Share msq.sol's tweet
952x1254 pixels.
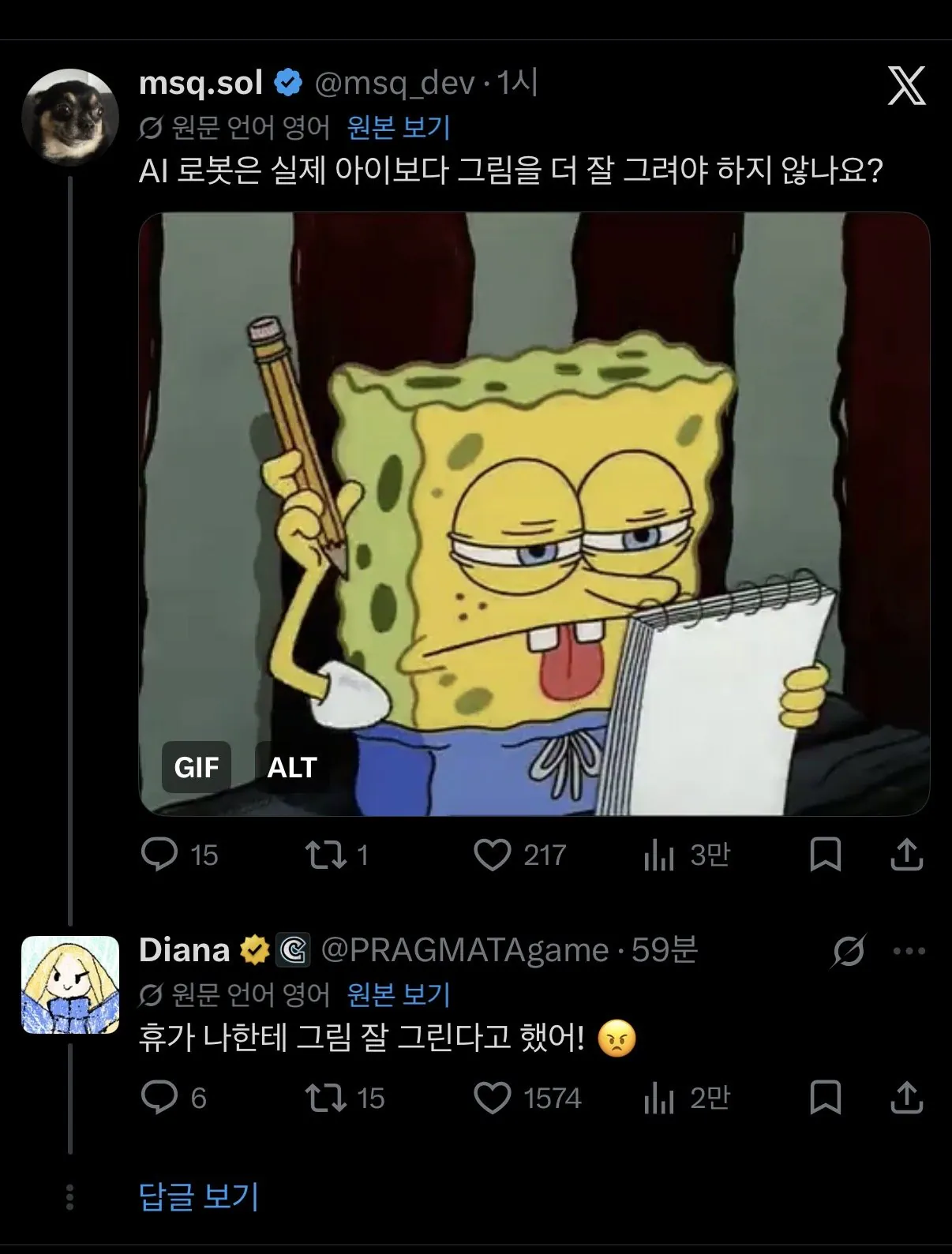pos(906,855)
